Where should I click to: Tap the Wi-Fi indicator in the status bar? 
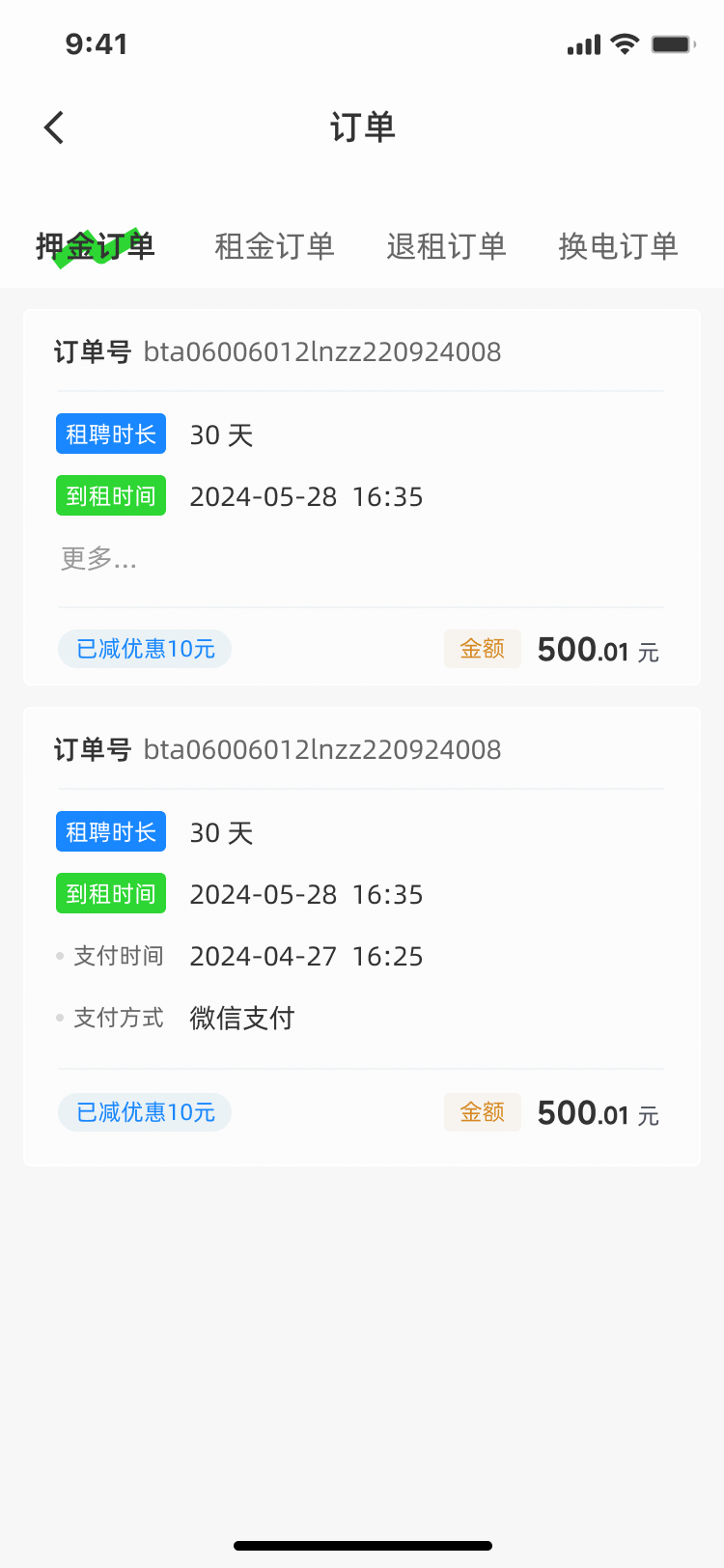[x=625, y=42]
